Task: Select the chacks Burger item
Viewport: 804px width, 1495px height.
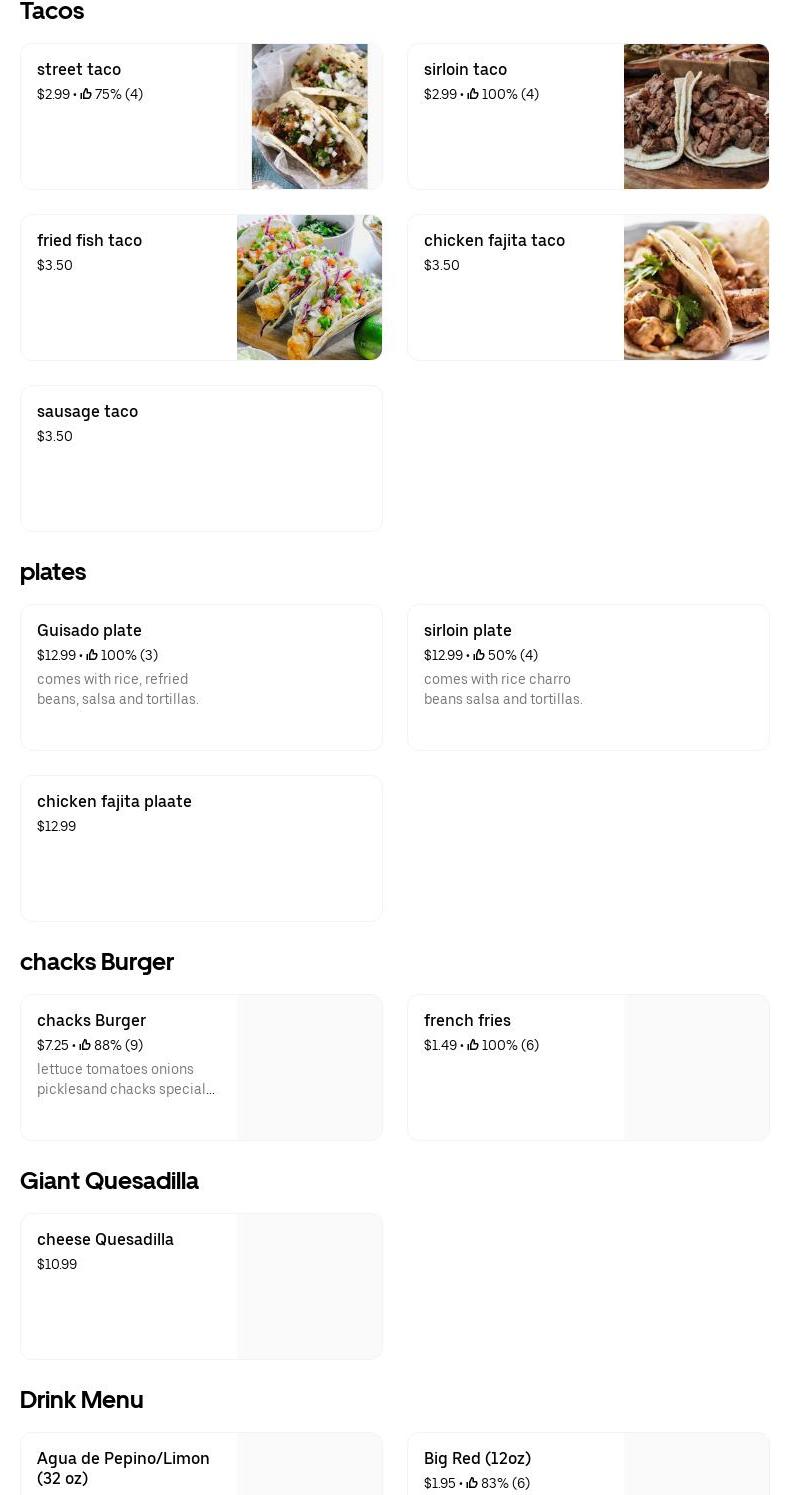Action: pos(201,1067)
